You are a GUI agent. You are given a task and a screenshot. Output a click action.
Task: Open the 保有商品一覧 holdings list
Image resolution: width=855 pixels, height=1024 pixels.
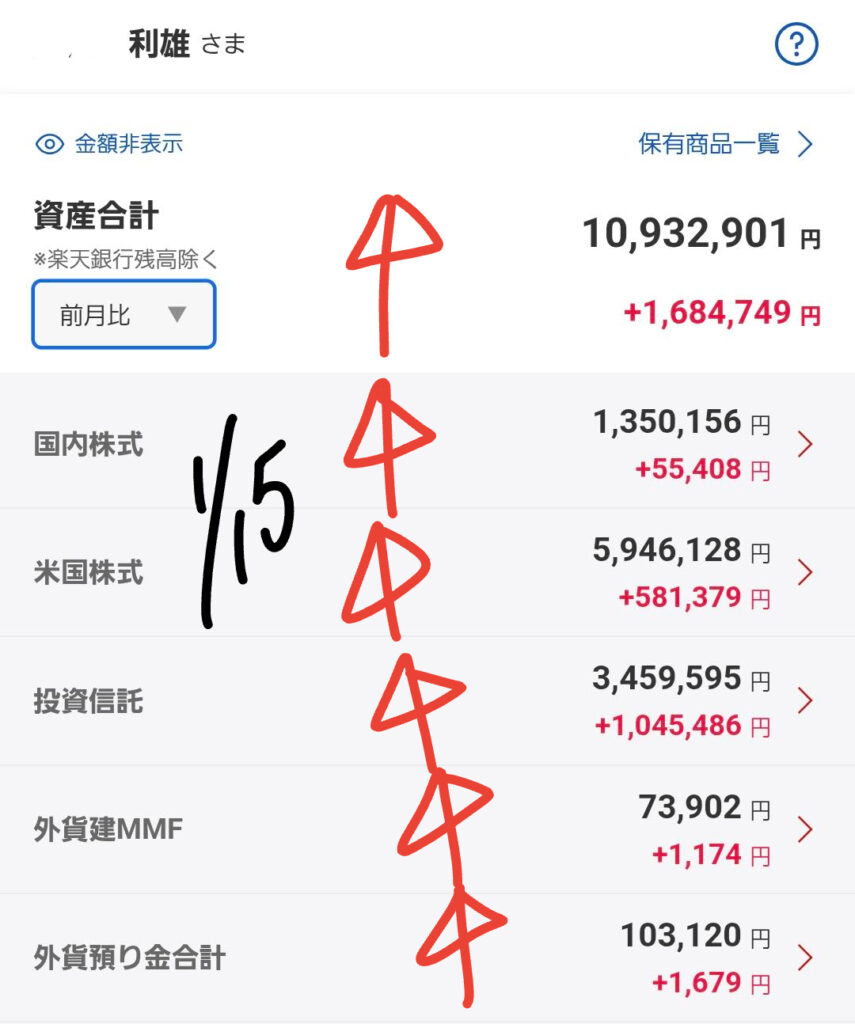726,144
